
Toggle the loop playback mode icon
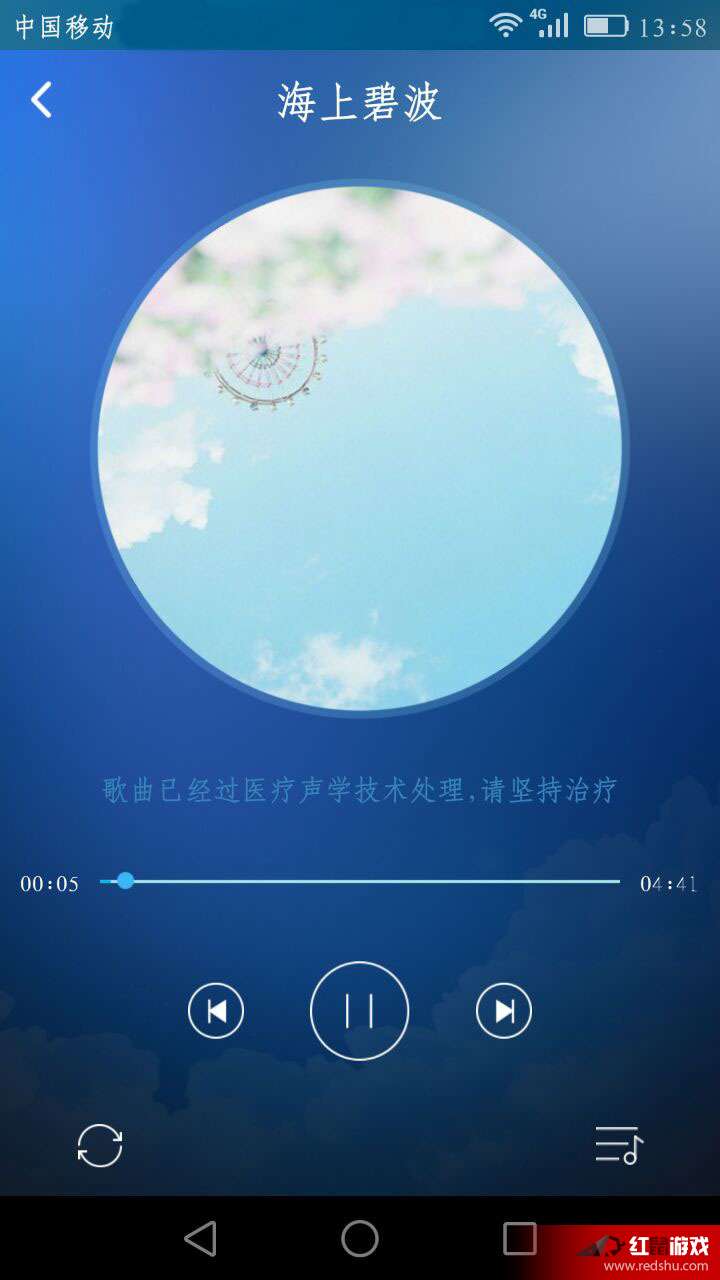[x=100, y=1146]
